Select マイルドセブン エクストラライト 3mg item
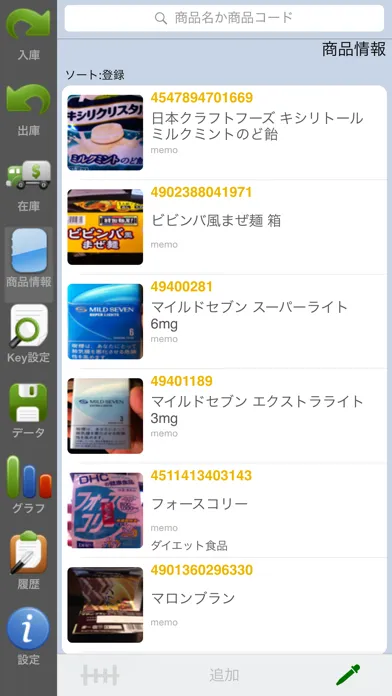The width and height of the screenshot is (392, 696). coord(224,416)
